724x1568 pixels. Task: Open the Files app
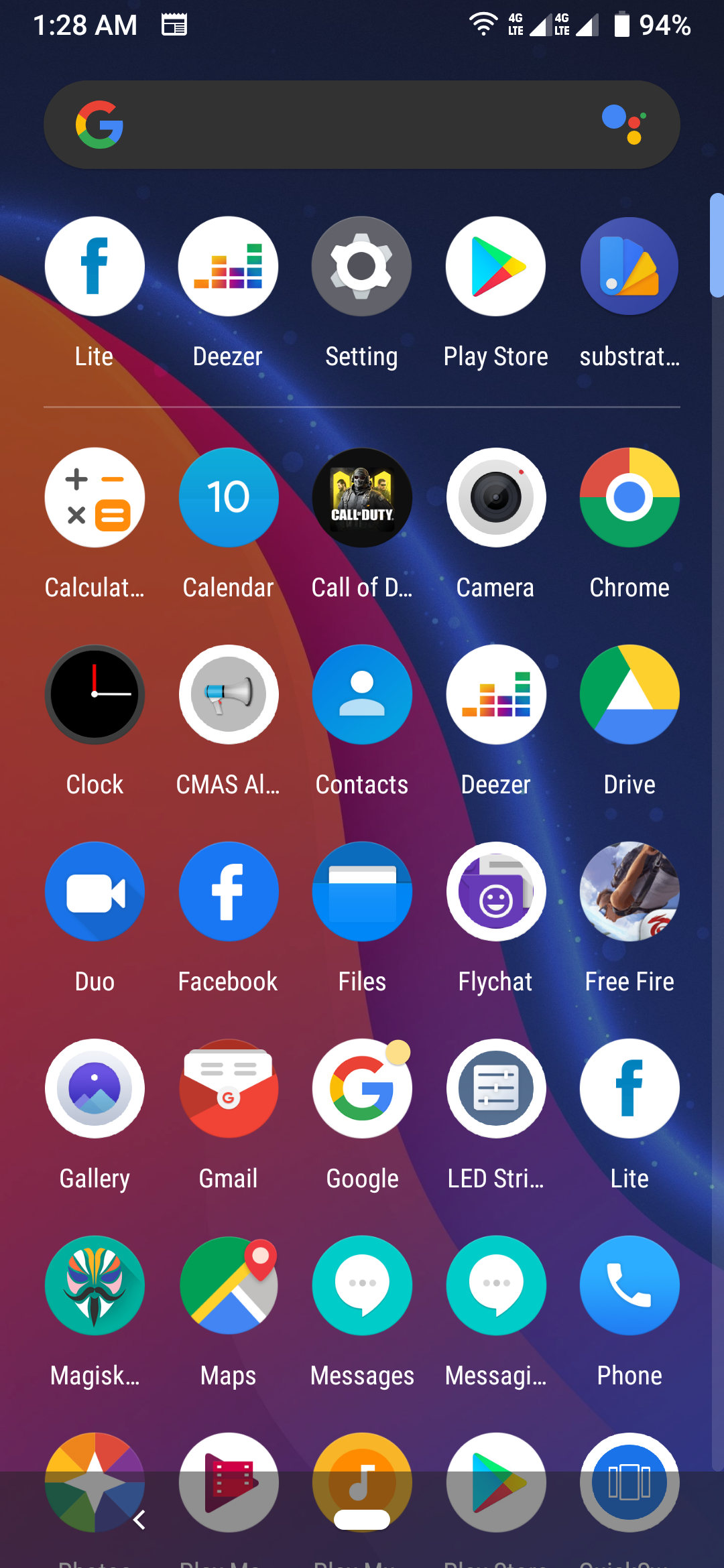pos(362,892)
